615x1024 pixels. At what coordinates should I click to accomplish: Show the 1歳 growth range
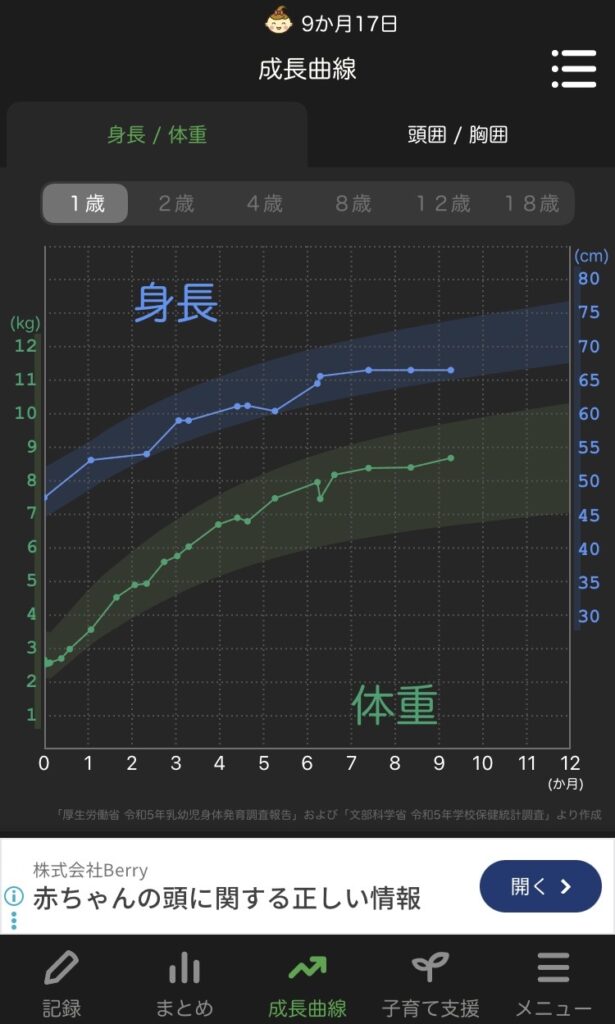[86, 204]
